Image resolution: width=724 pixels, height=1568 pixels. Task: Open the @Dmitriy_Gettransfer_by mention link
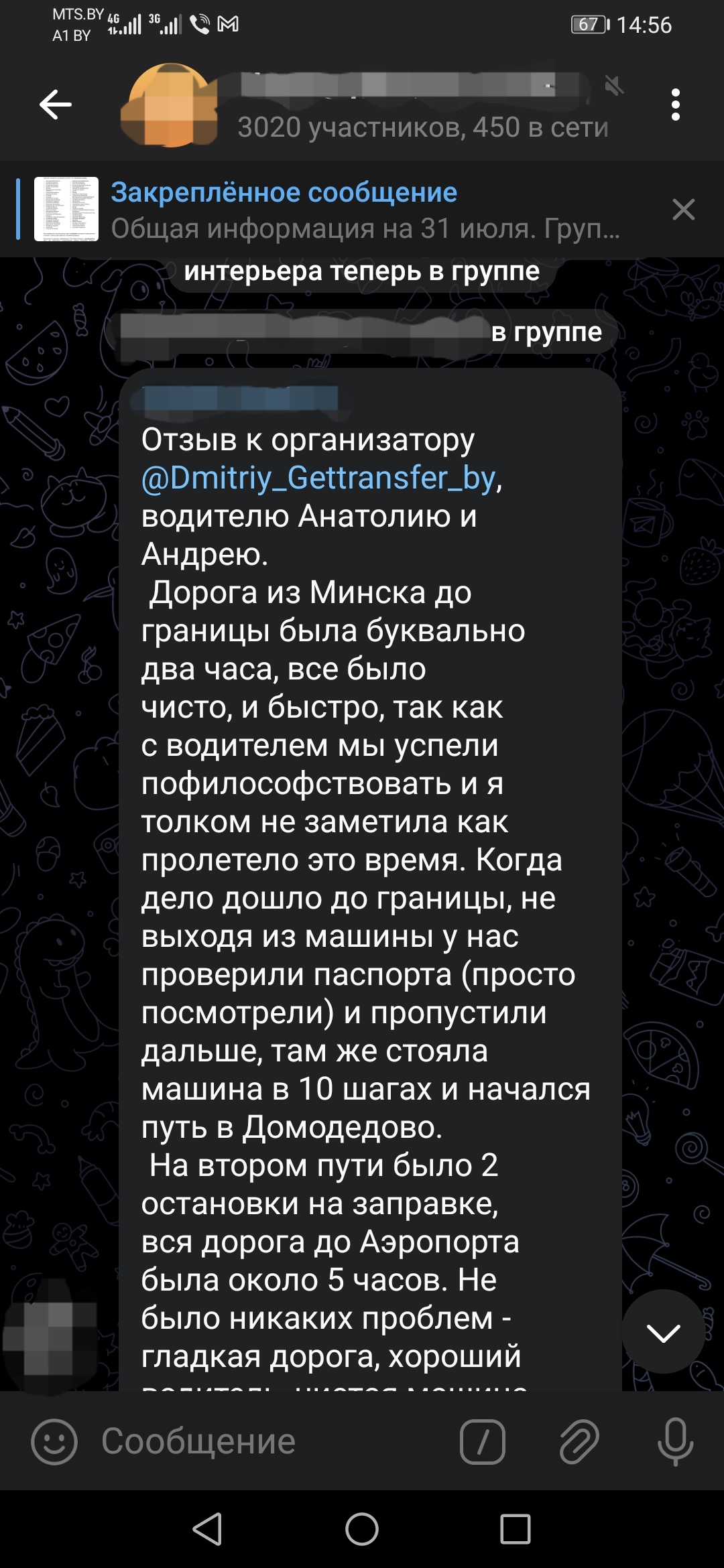318,478
